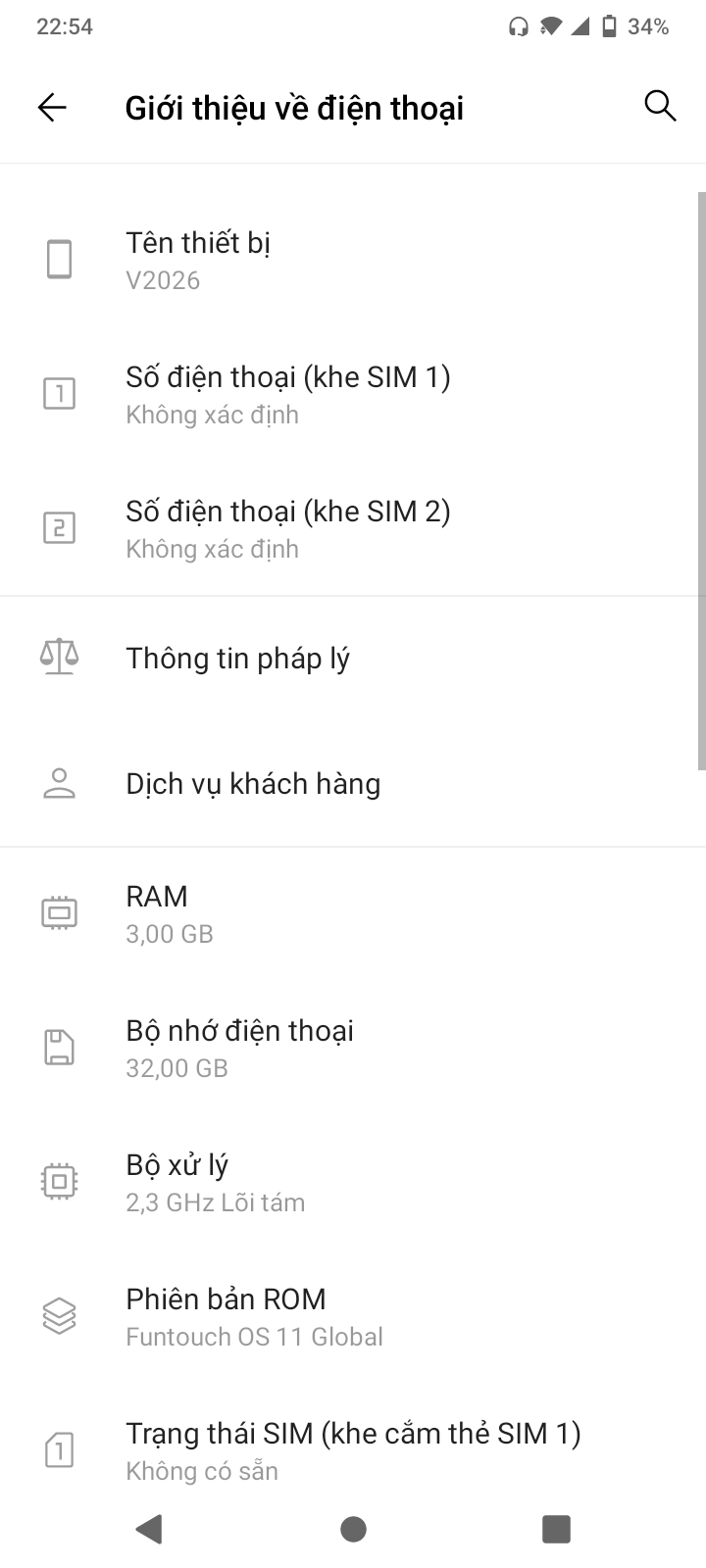Open recent apps from navigation bar
This screenshot has width=706, height=1568.
point(556,1529)
